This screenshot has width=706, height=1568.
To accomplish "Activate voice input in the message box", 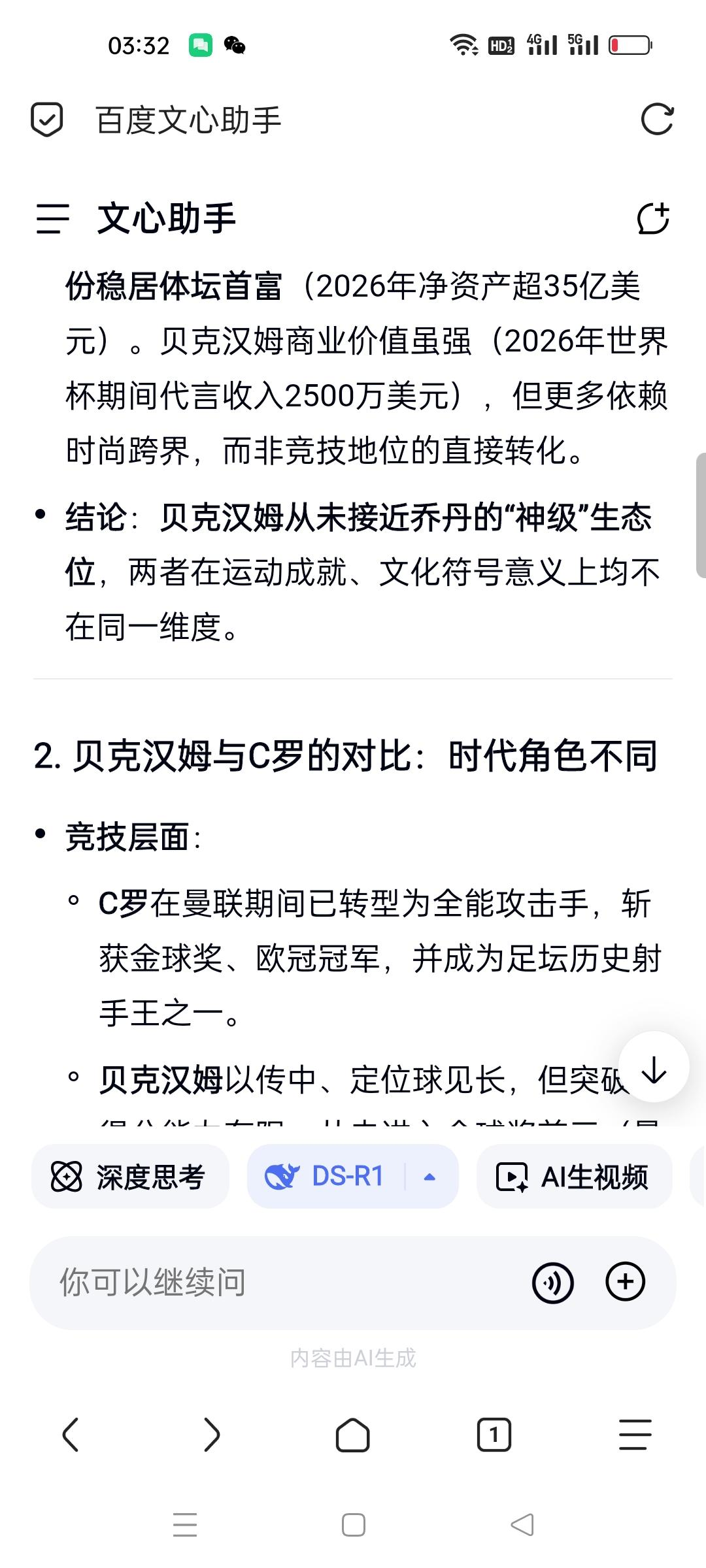I will pyautogui.click(x=553, y=1282).
